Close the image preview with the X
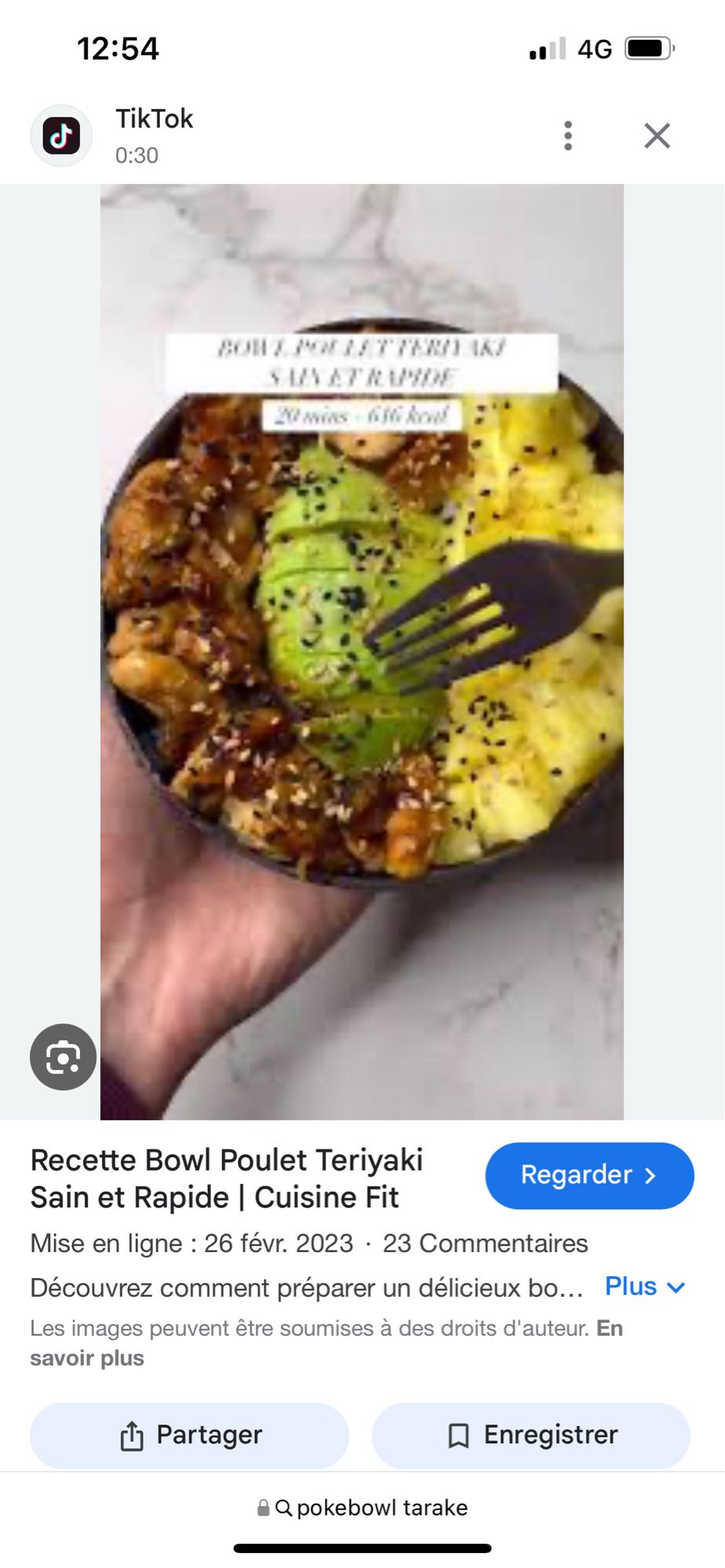The image size is (725, 1568). pos(657,135)
